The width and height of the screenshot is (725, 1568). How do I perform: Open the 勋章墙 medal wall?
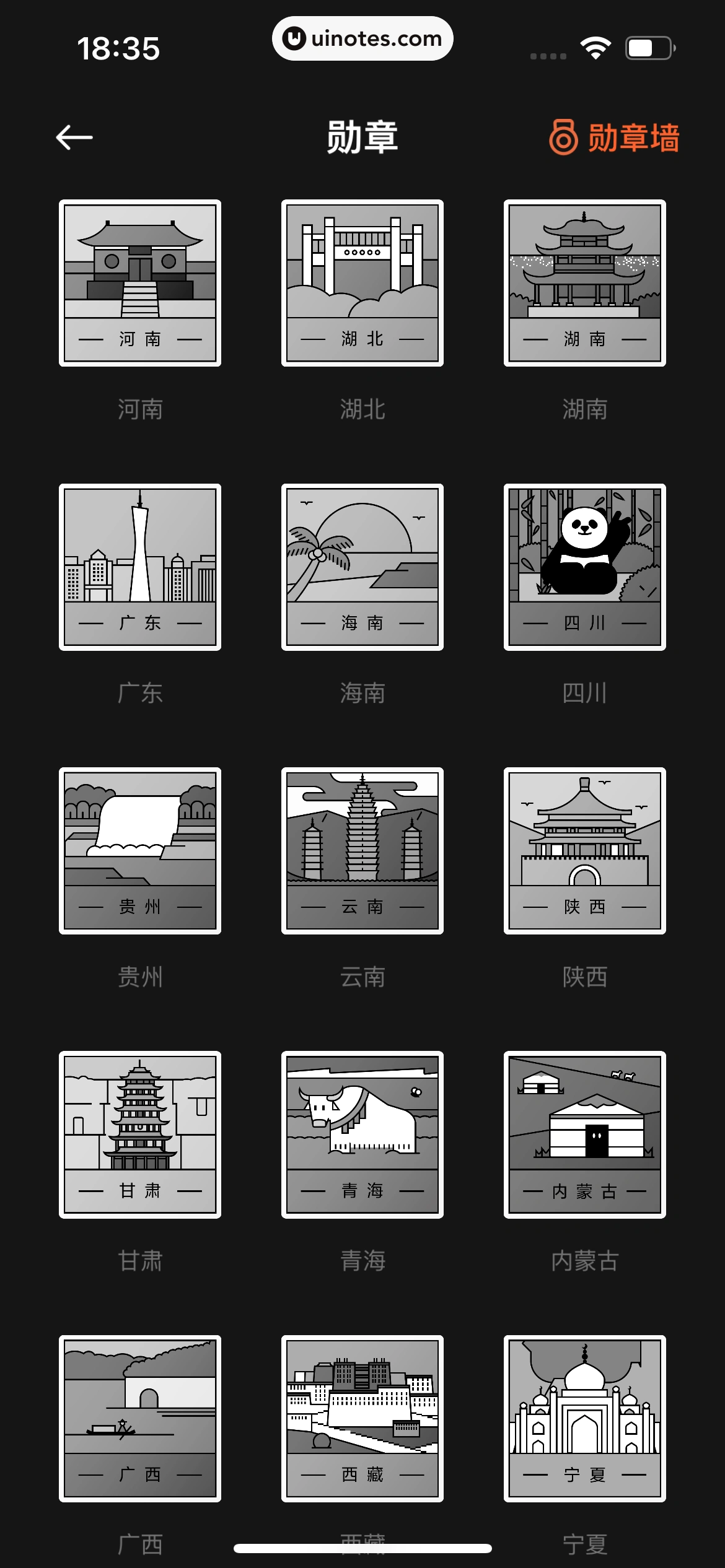(x=614, y=137)
